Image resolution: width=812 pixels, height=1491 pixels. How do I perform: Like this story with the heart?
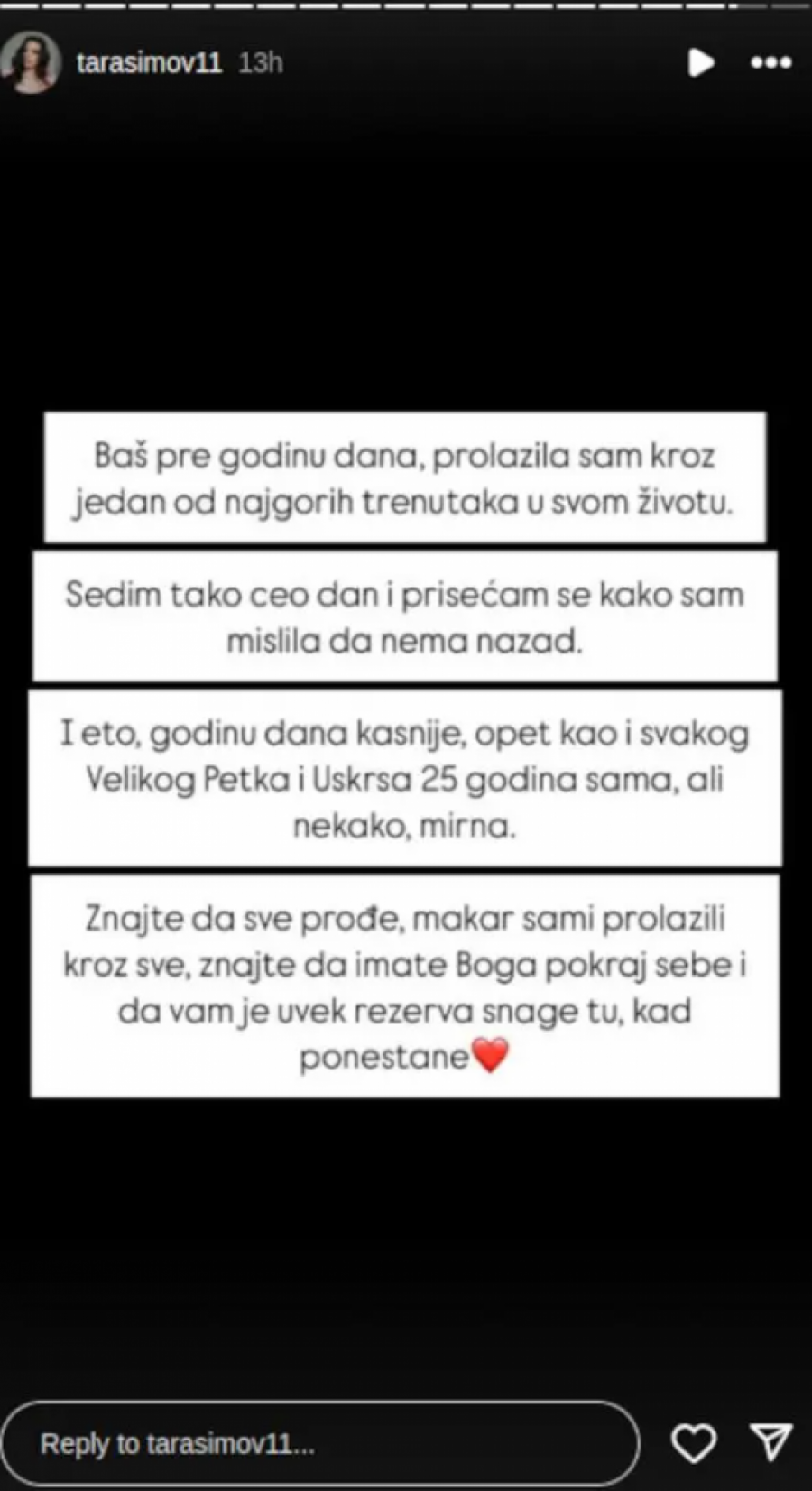693,1442
